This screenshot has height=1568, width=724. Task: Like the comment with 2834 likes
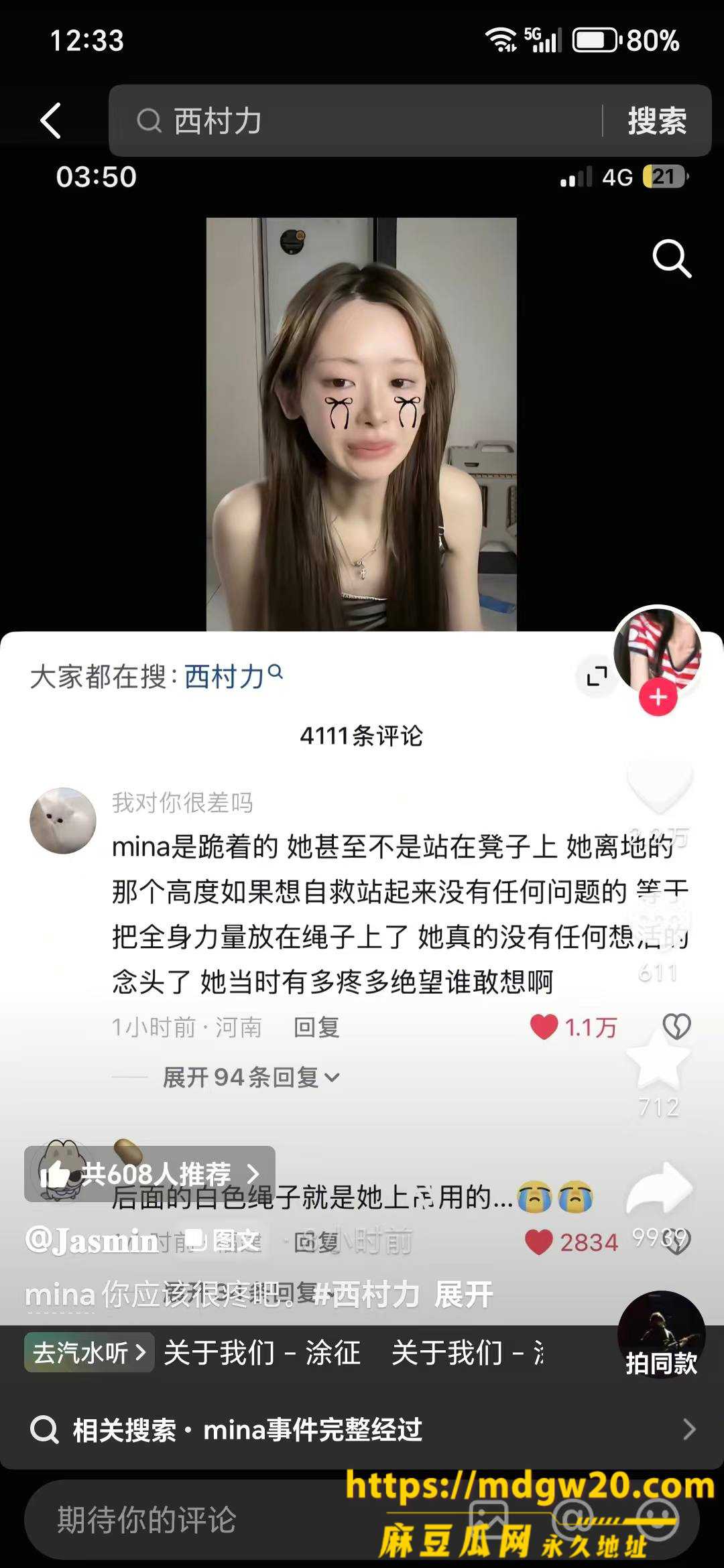click(x=571, y=1242)
